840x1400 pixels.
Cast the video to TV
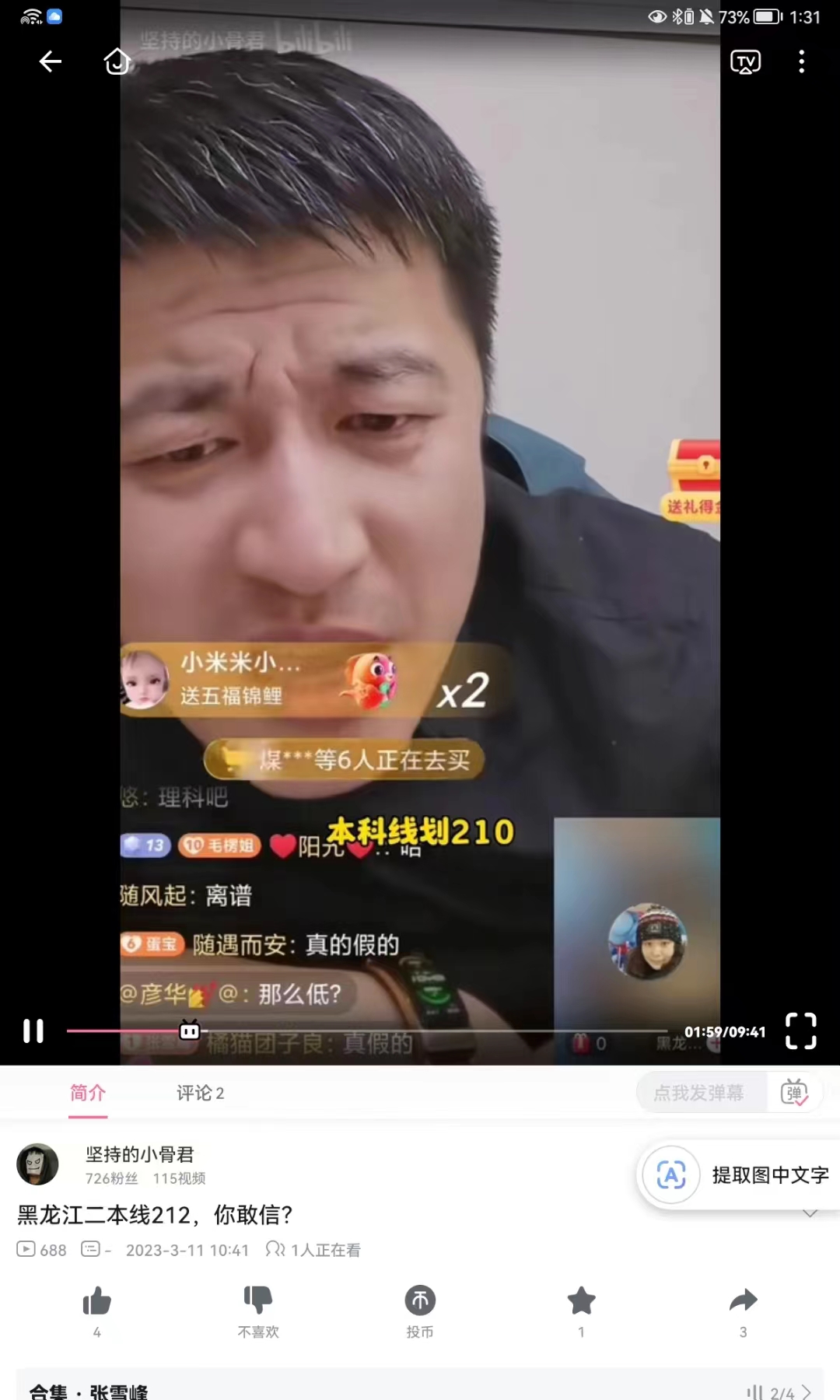click(745, 61)
